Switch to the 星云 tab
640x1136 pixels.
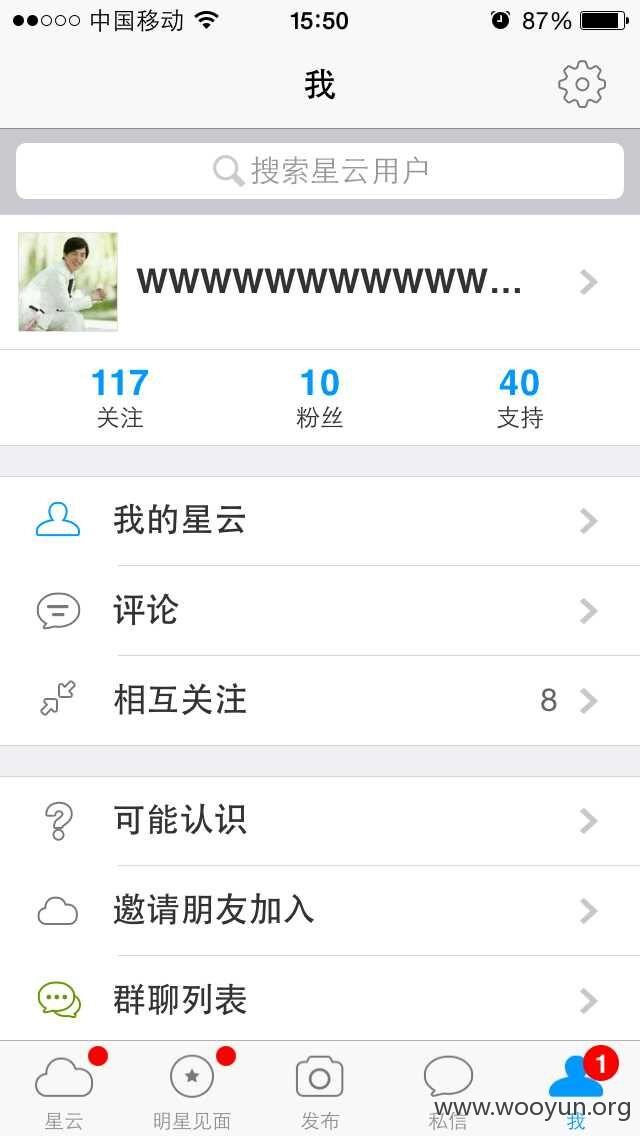[x=64, y=1090]
